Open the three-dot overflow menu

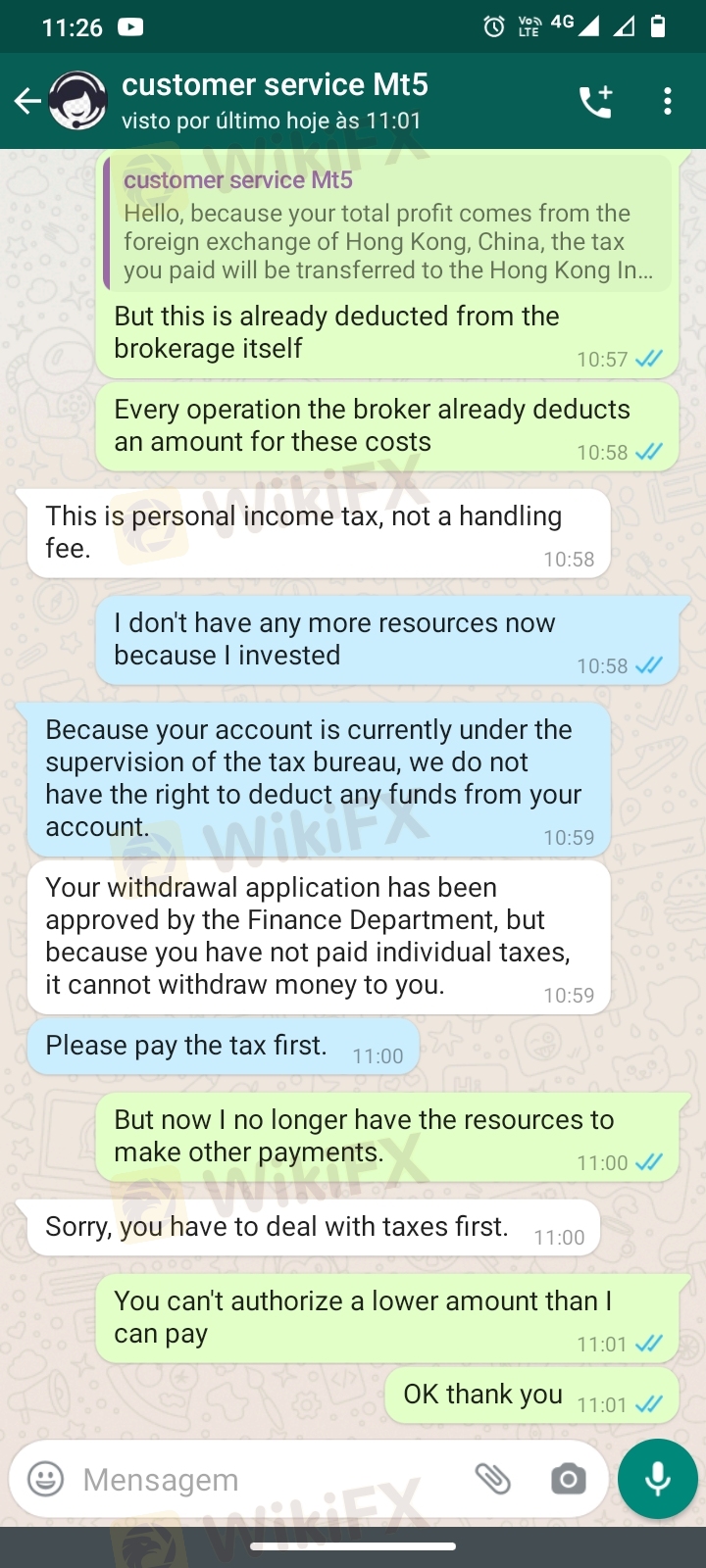(x=668, y=101)
